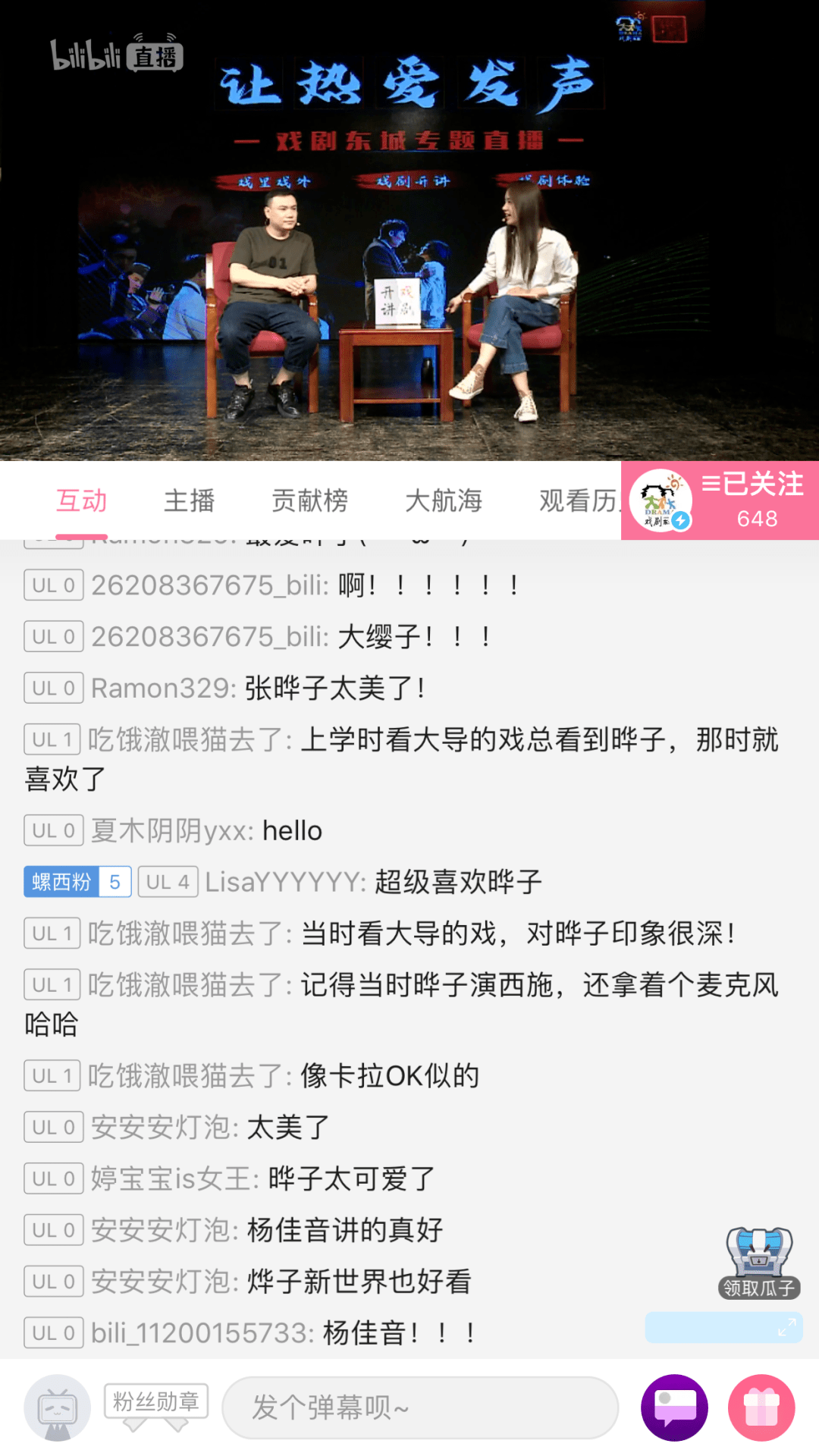The width and height of the screenshot is (819, 1456).
Task: Open the 粉丝勋章 fan medal option
Action: click(156, 1407)
